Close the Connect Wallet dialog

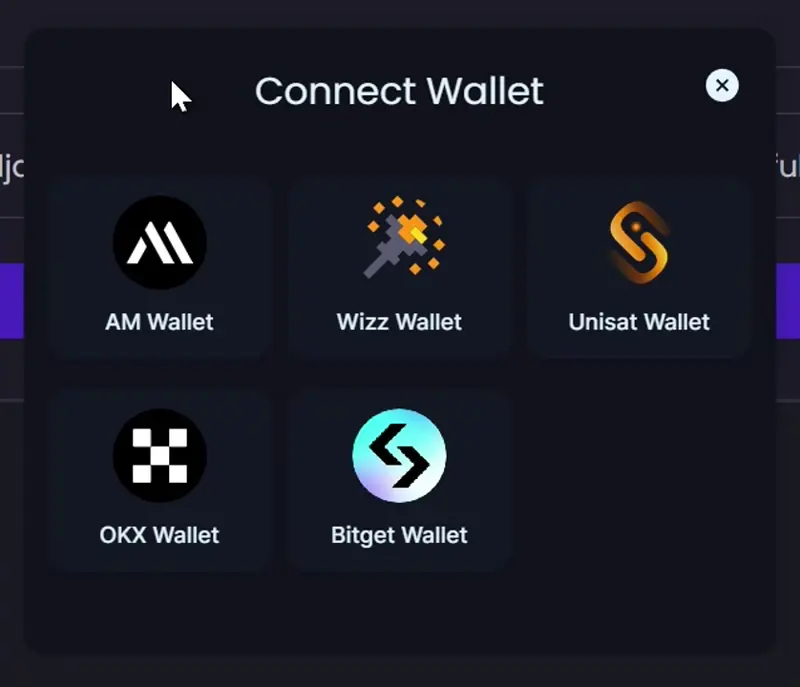(x=722, y=85)
